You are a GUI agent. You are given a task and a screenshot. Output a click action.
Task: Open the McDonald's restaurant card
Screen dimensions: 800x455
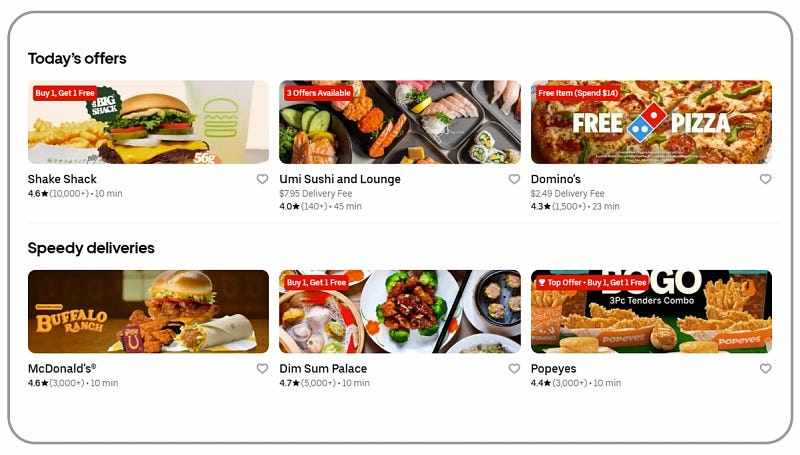(148, 311)
